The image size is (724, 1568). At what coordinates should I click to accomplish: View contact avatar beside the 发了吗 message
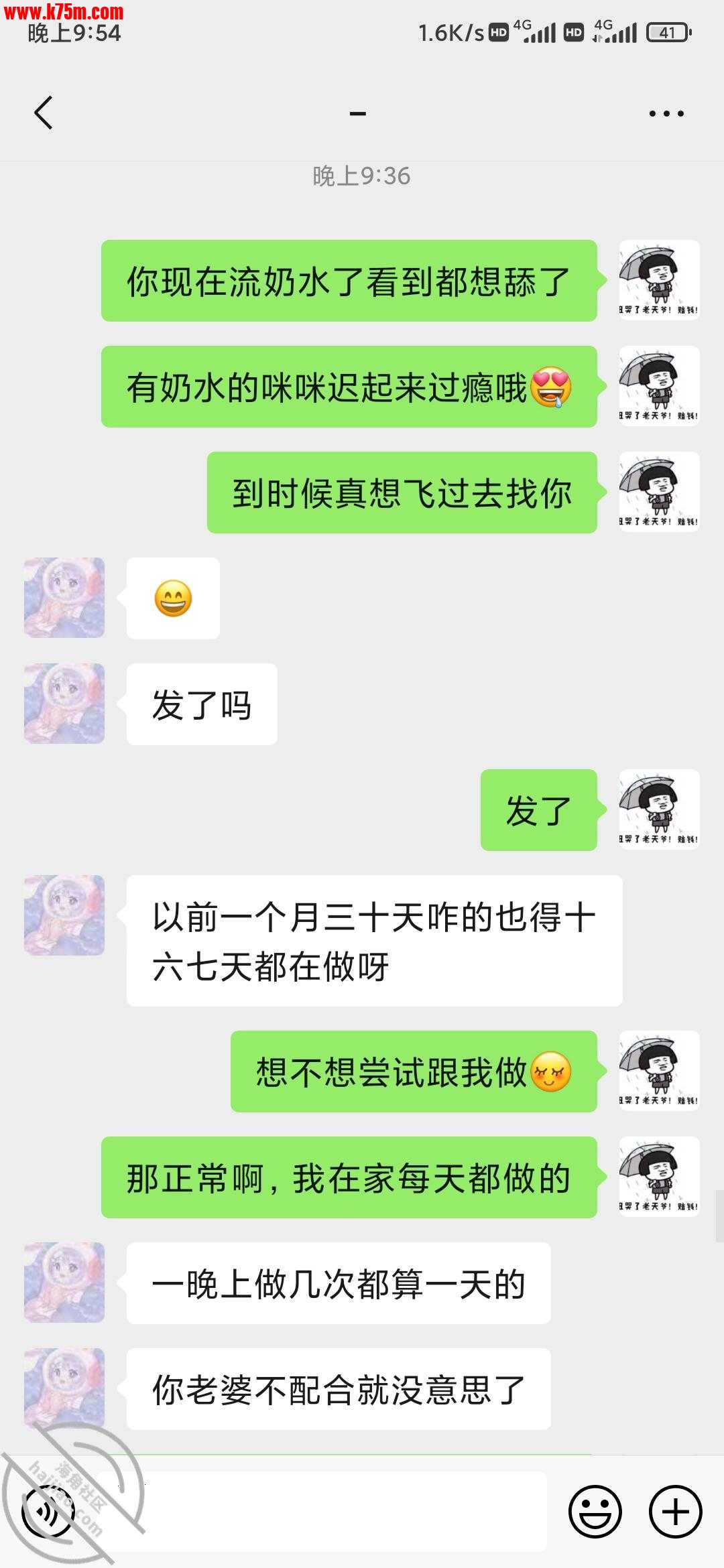coord(64,704)
